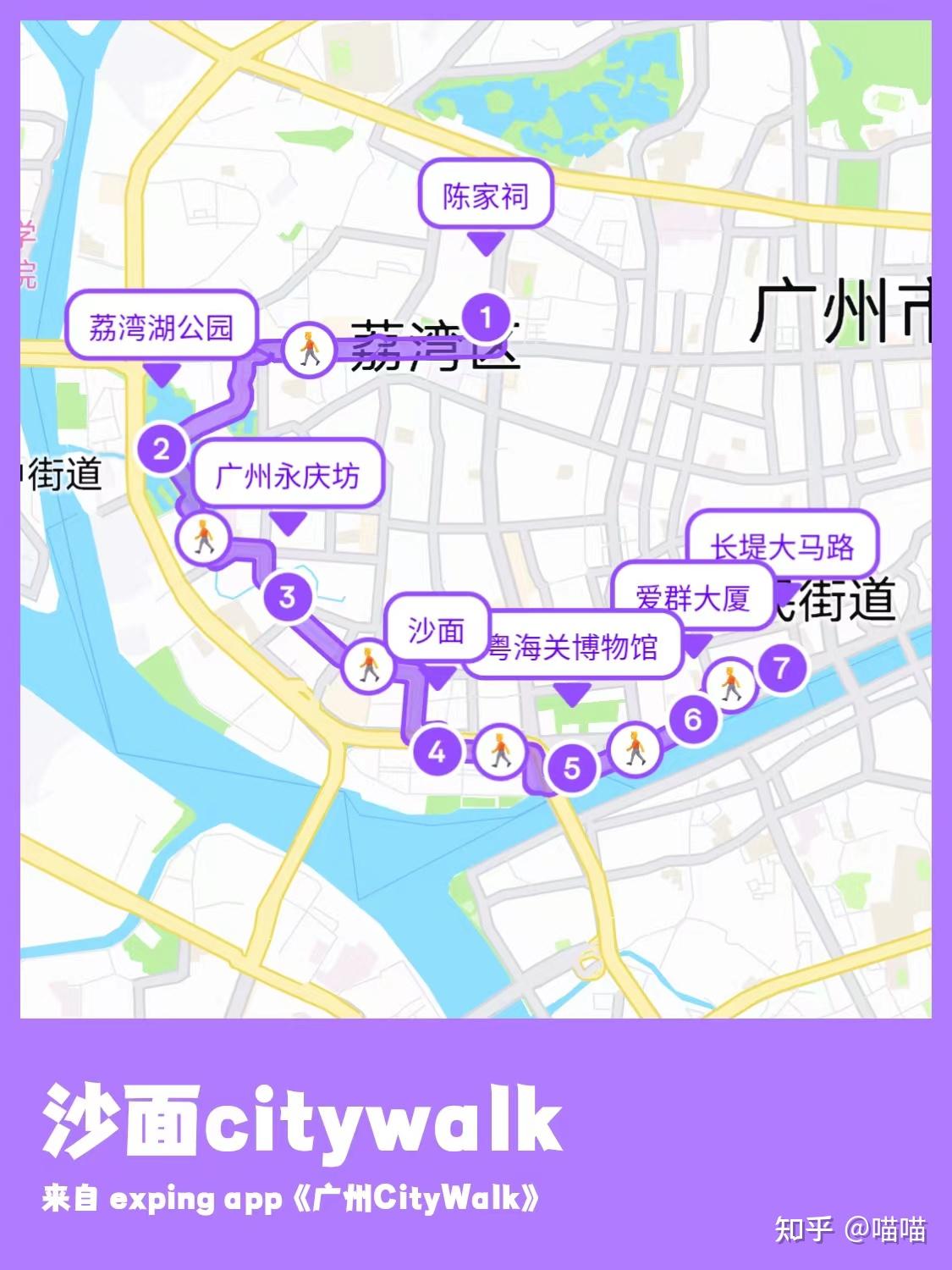Select the number 6 route marker
Viewport: 952px width, 1270px height.
pos(692,718)
